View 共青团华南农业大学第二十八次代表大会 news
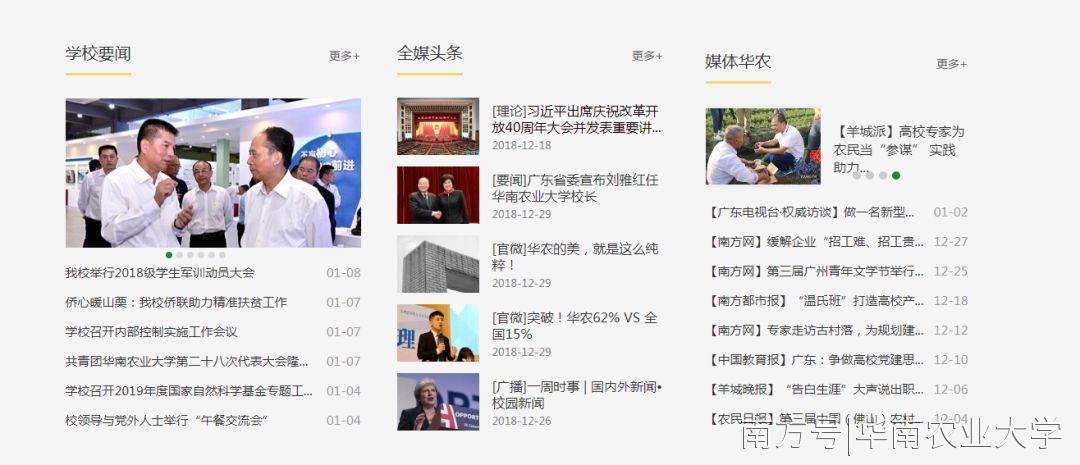The height and width of the screenshot is (465, 1080). point(187,361)
